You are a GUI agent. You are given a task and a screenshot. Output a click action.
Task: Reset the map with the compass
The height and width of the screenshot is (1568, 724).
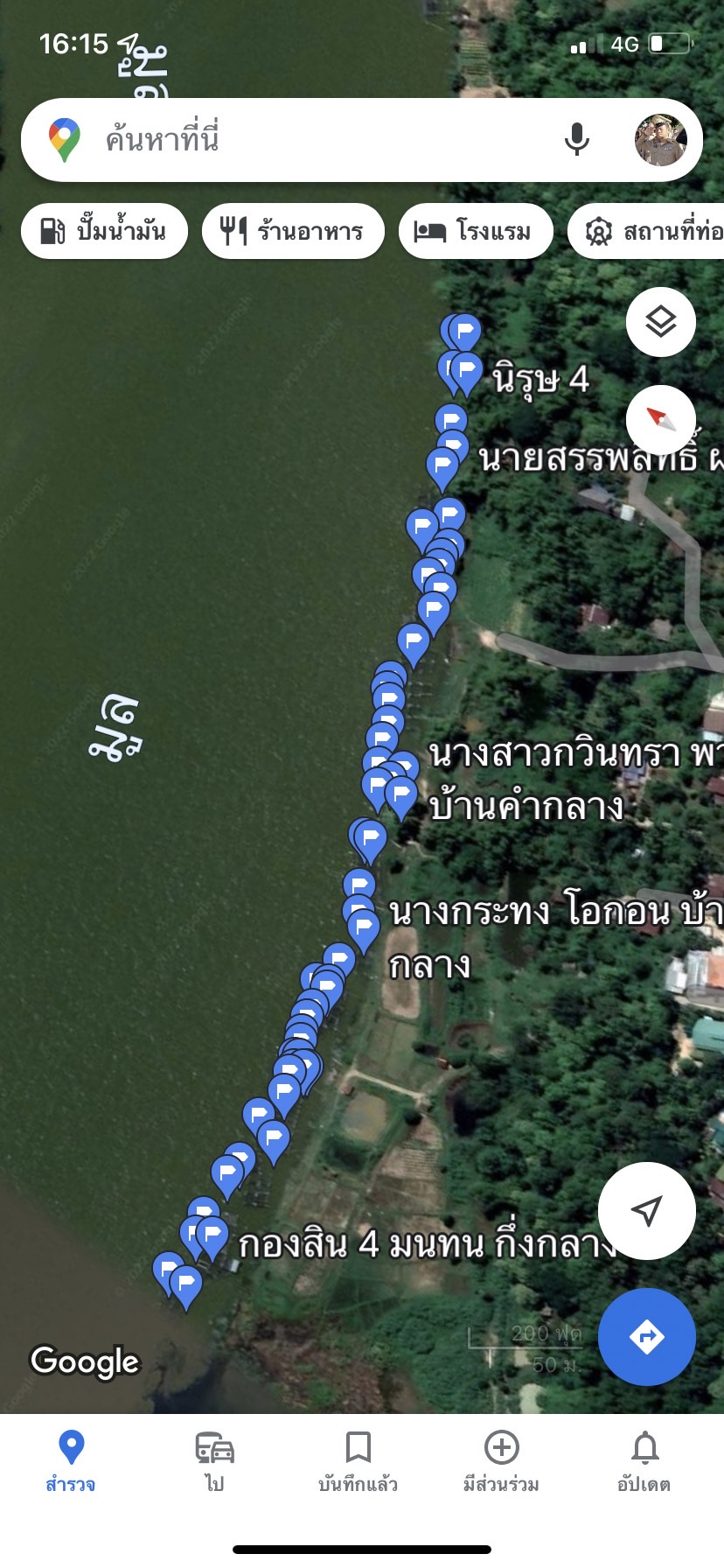(661, 420)
